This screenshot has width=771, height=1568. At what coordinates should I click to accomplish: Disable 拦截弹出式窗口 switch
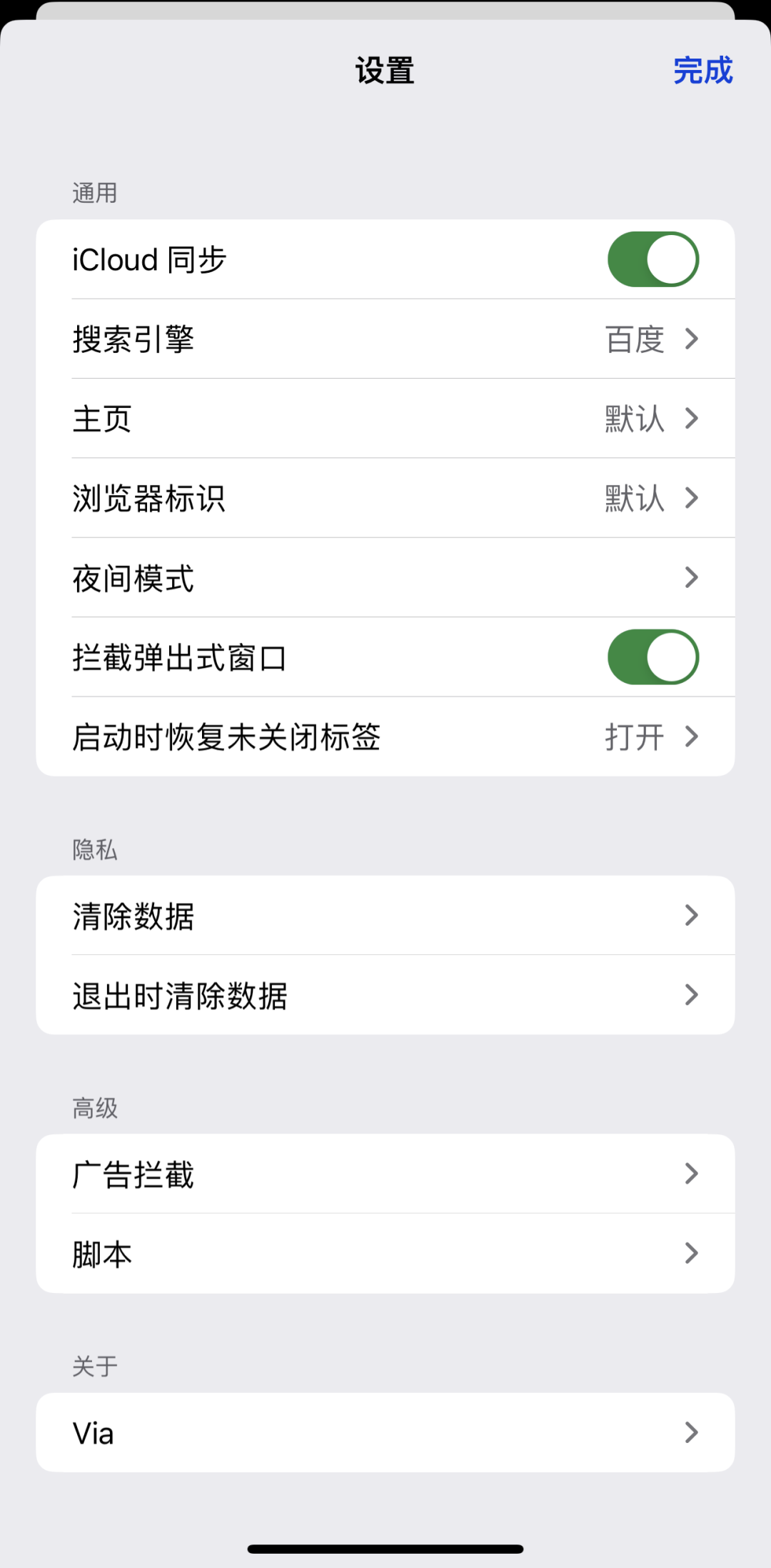point(652,657)
